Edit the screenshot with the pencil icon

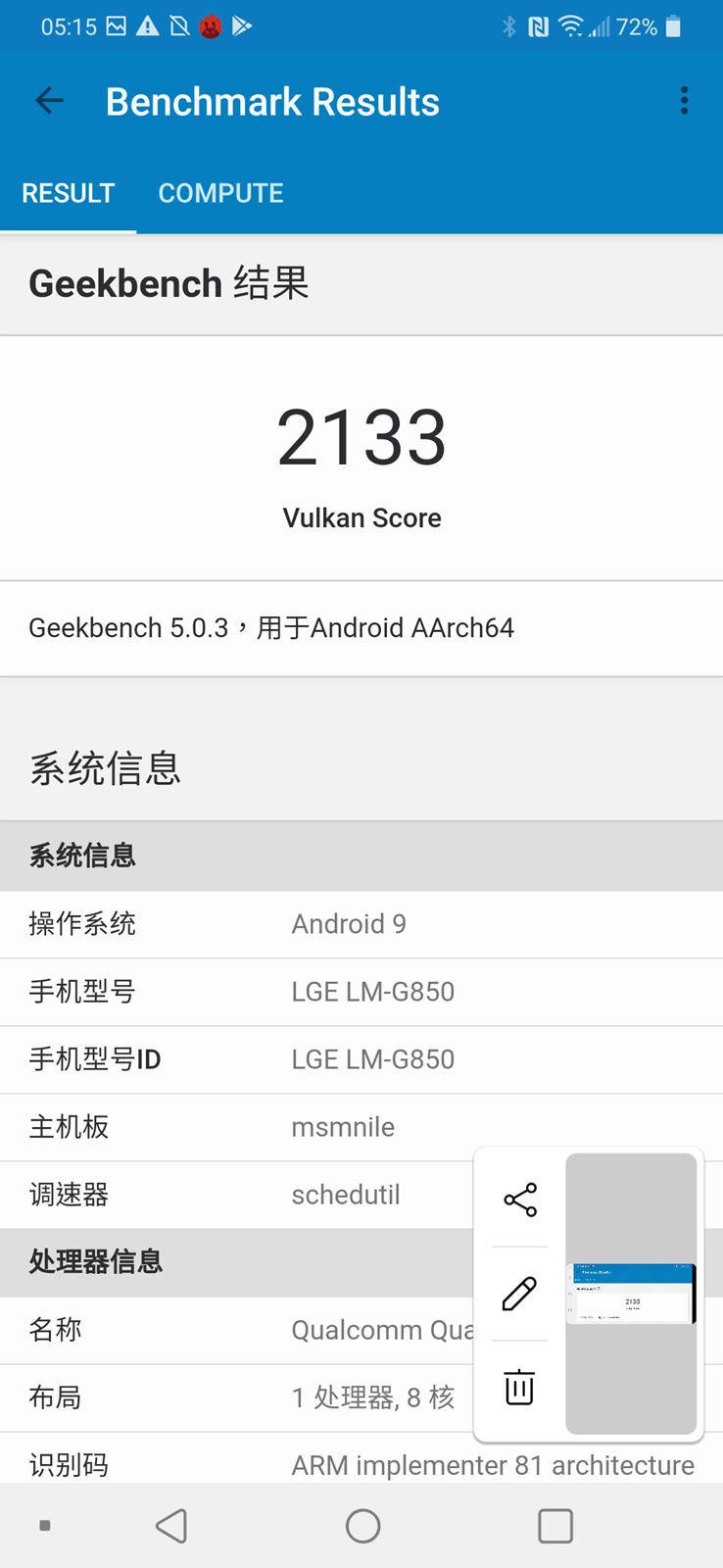coord(519,1294)
